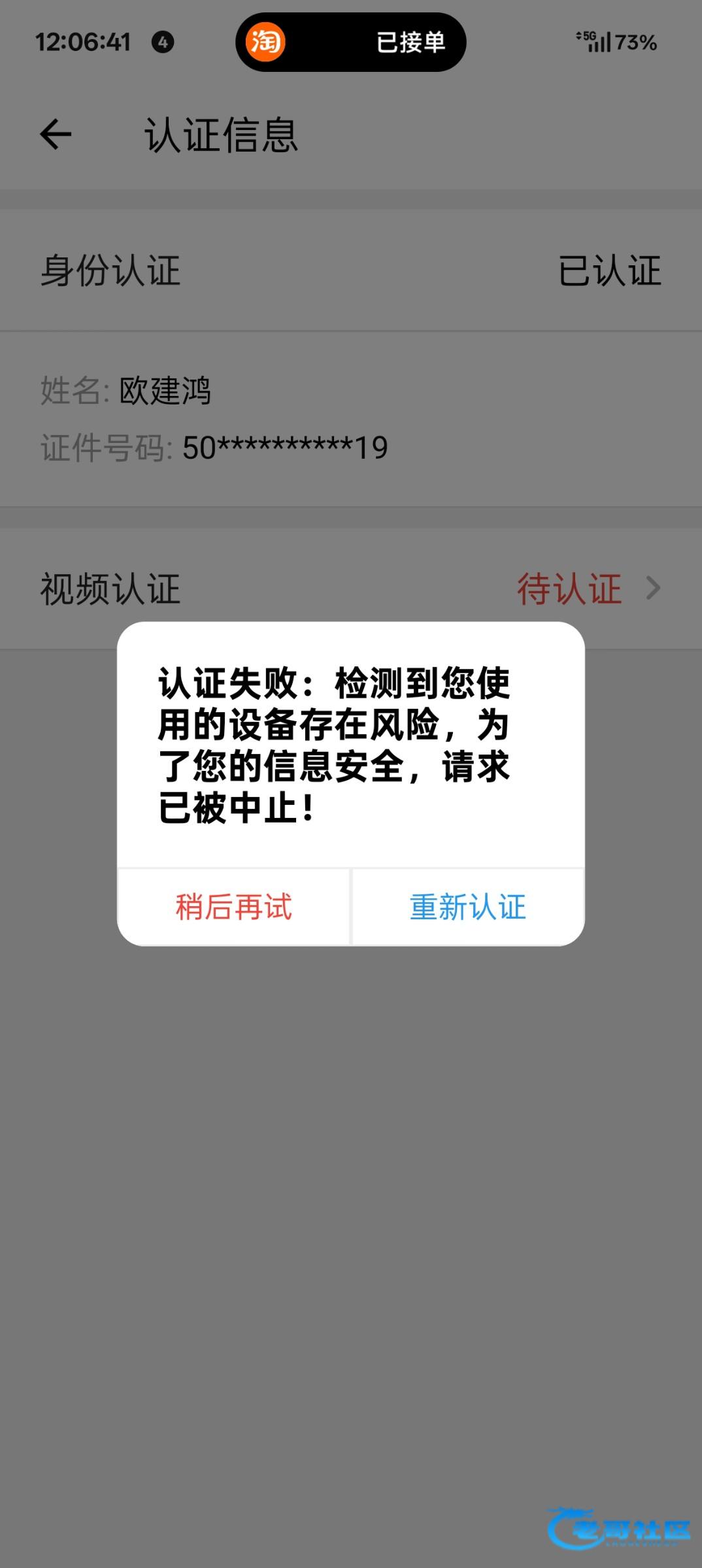This screenshot has width=702, height=1568.
Task: Choose 重新认证 to re-verify
Action: [x=468, y=907]
